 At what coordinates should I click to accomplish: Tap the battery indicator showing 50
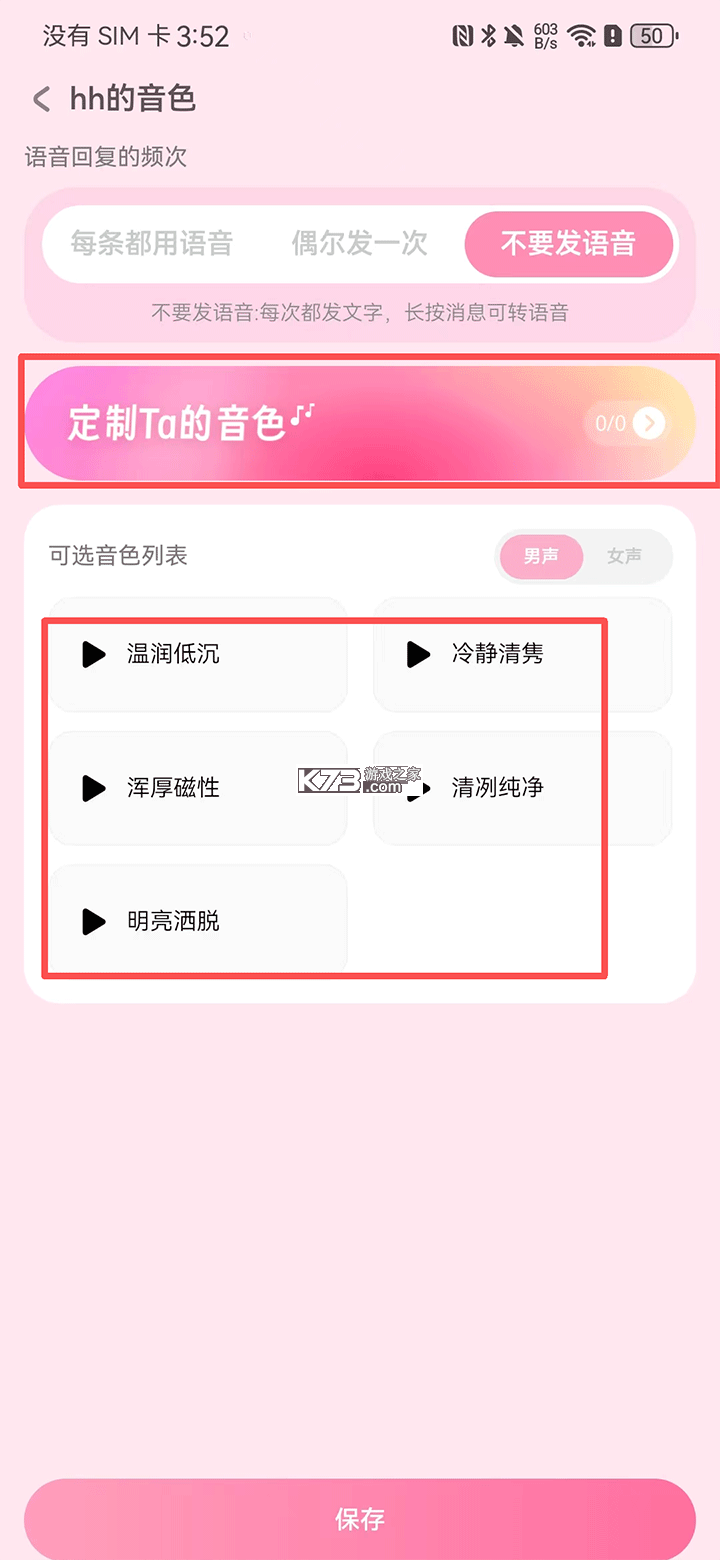point(651,35)
